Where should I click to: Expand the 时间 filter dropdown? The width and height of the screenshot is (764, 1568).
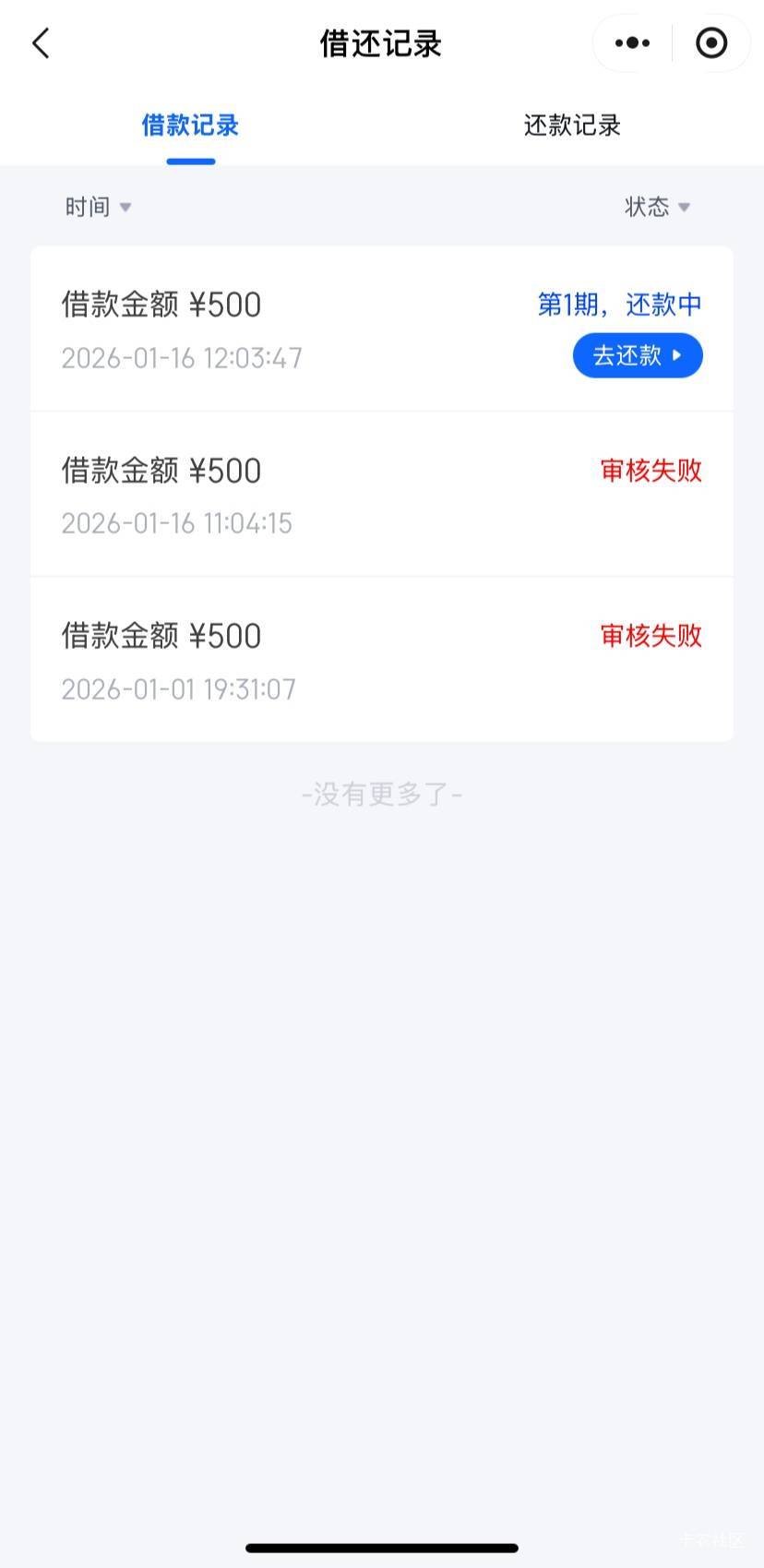pyautogui.click(x=98, y=207)
